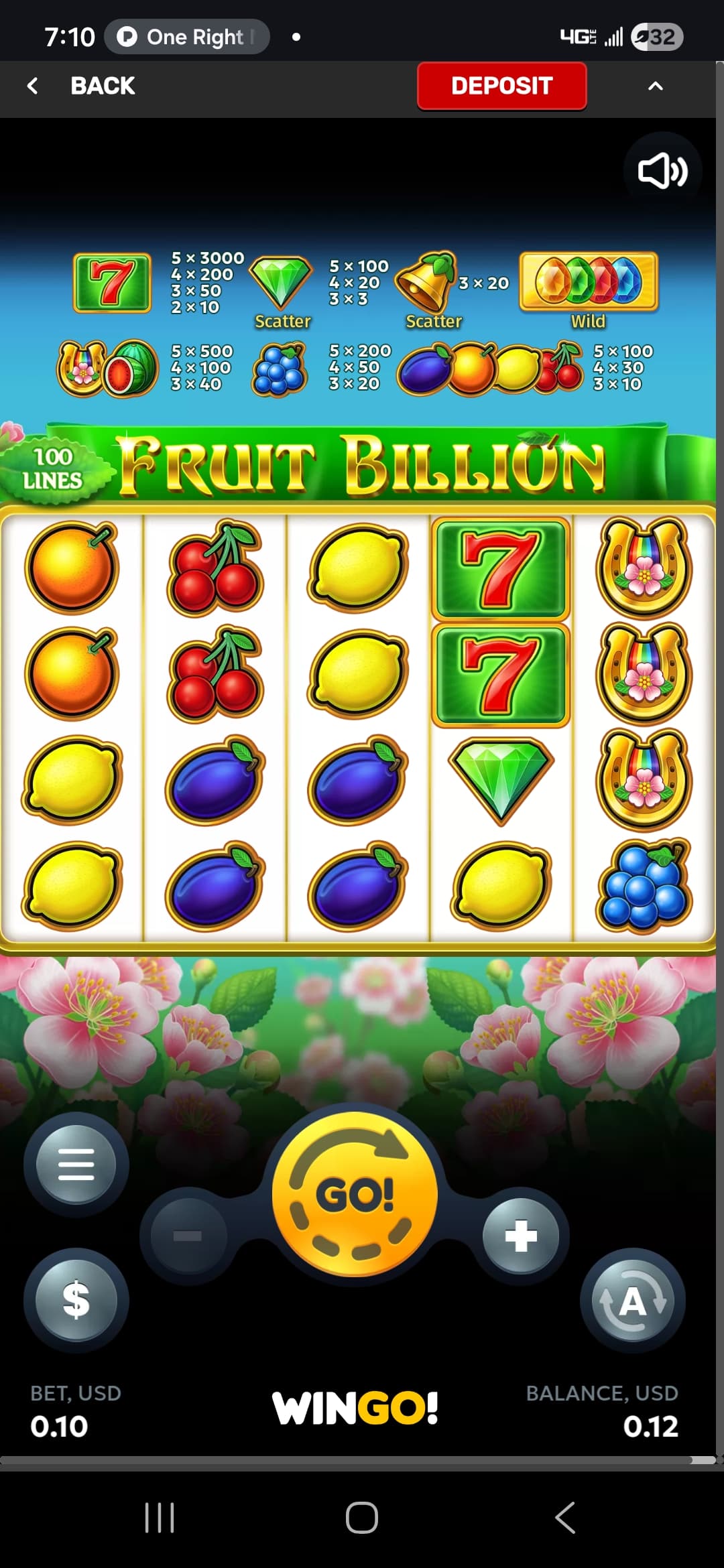Image resolution: width=724 pixels, height=1568 pixels.
Task: Enable autoplay with the A button
Action: 633,1301
